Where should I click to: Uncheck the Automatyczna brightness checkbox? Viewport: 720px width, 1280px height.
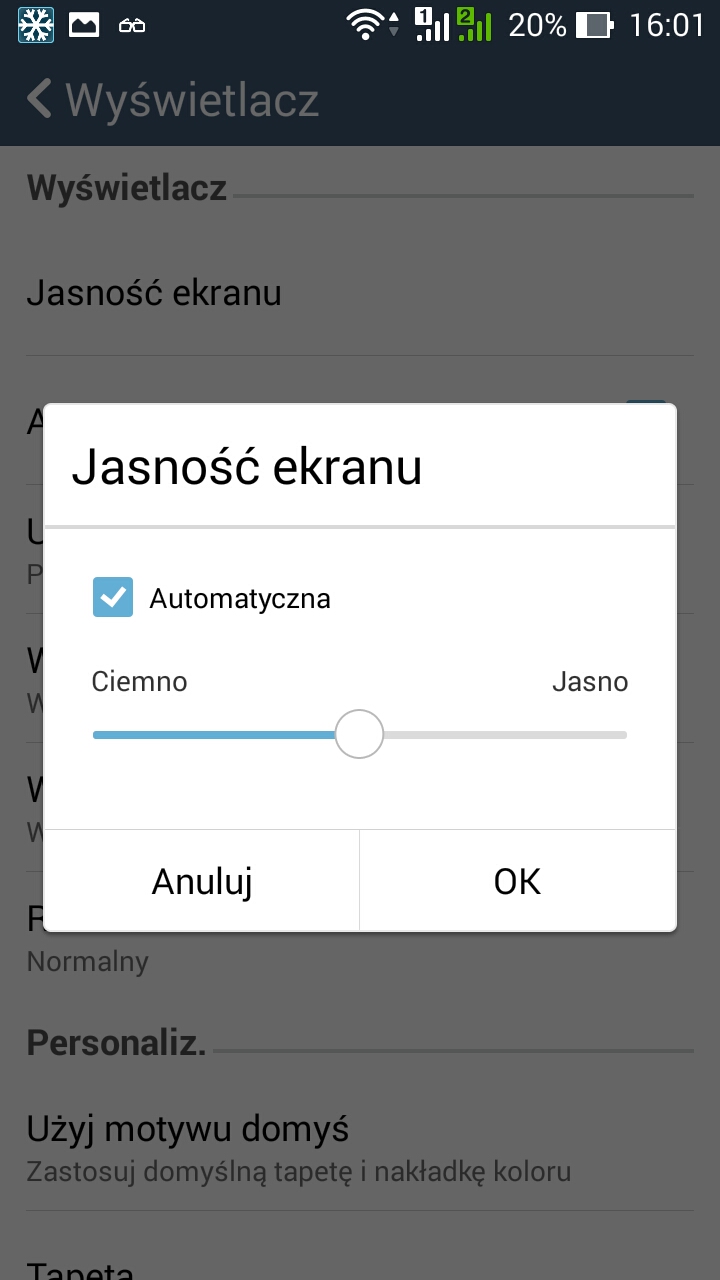point(113,597)
